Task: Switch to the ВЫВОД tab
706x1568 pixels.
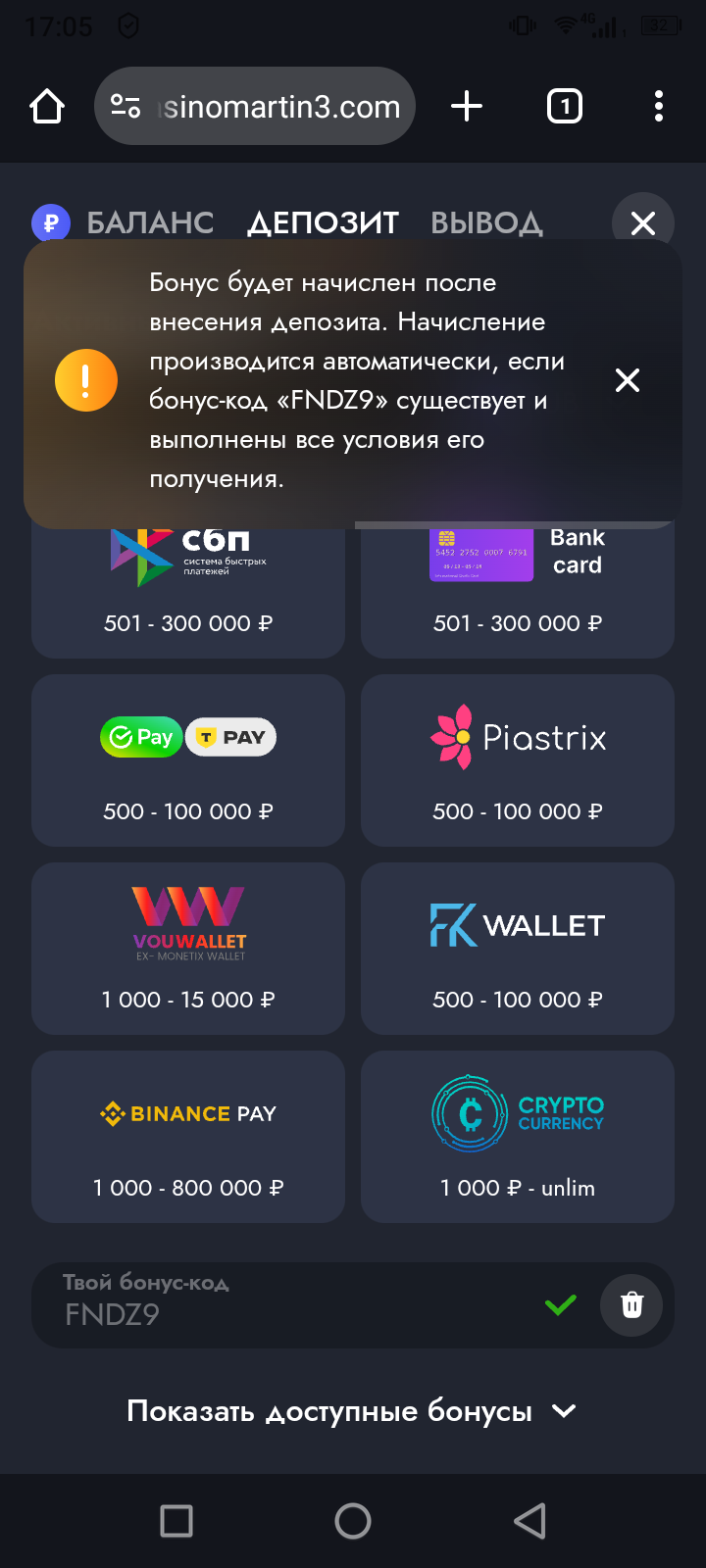Action: 486,222
